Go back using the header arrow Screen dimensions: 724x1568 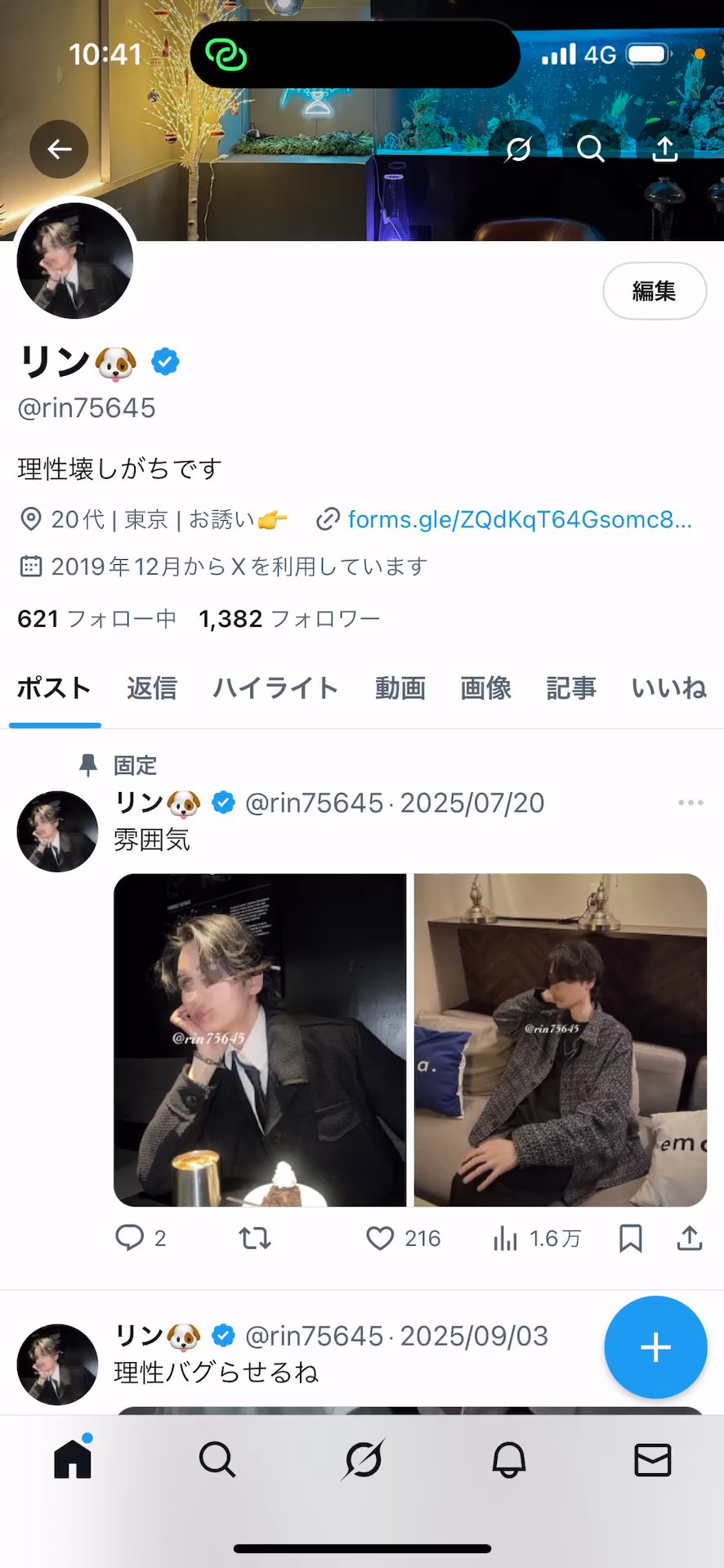[x=59, y=149]
